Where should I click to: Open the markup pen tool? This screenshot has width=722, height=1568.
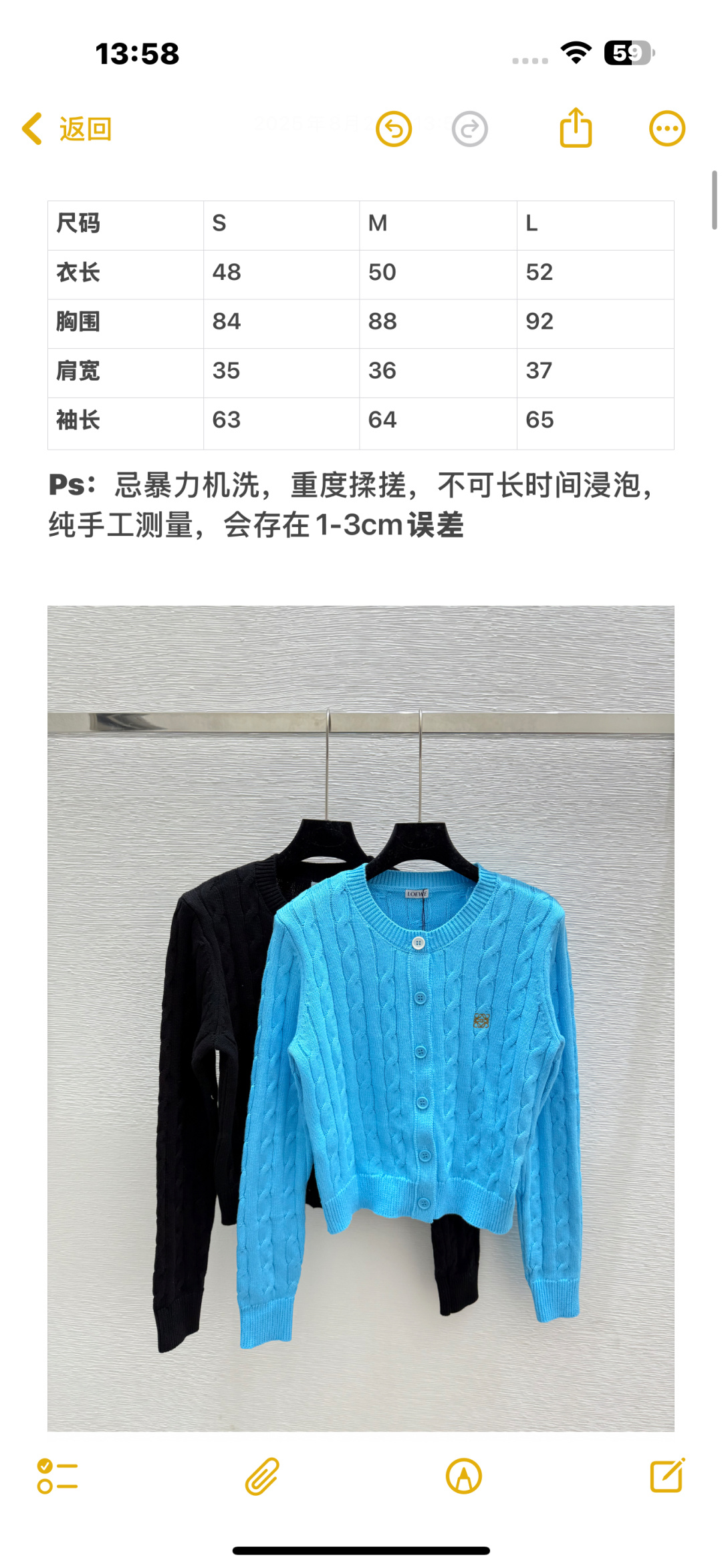pos(463,1476)
